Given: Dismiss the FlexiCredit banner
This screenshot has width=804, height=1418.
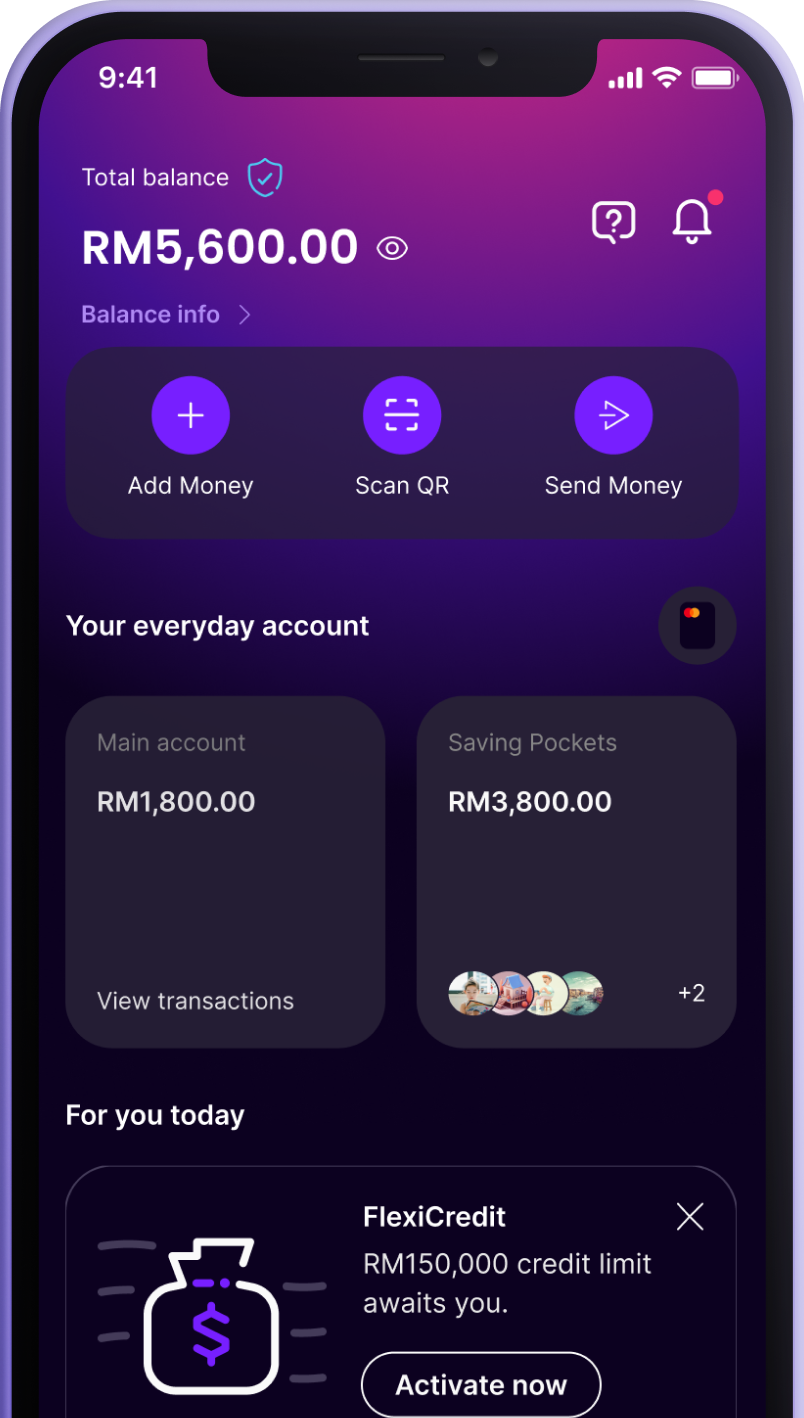Looking at the screenshot, I should [690, 1217].
